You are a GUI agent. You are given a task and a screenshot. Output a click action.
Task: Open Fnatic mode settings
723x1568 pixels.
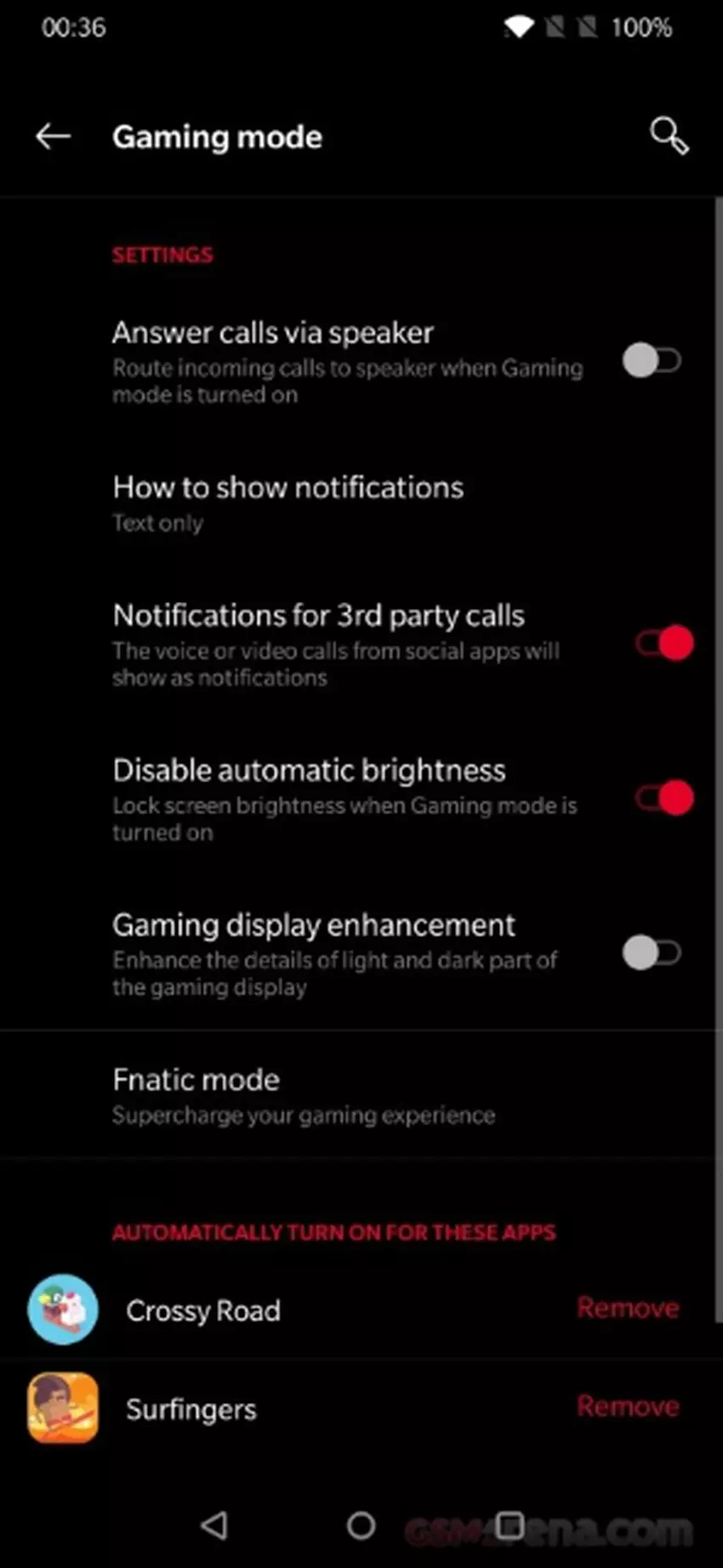pos(303,1095)
